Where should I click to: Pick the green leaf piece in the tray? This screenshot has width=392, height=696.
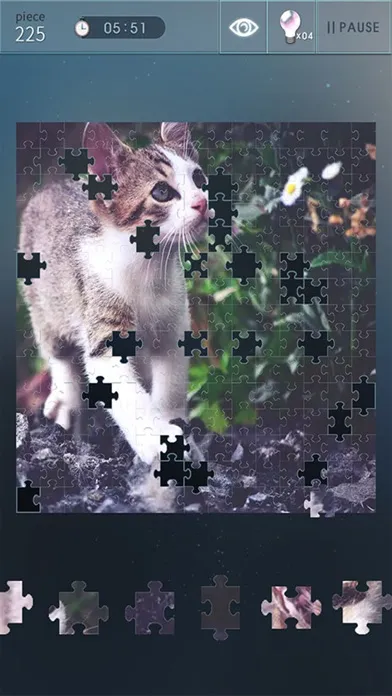coord(79,608)
